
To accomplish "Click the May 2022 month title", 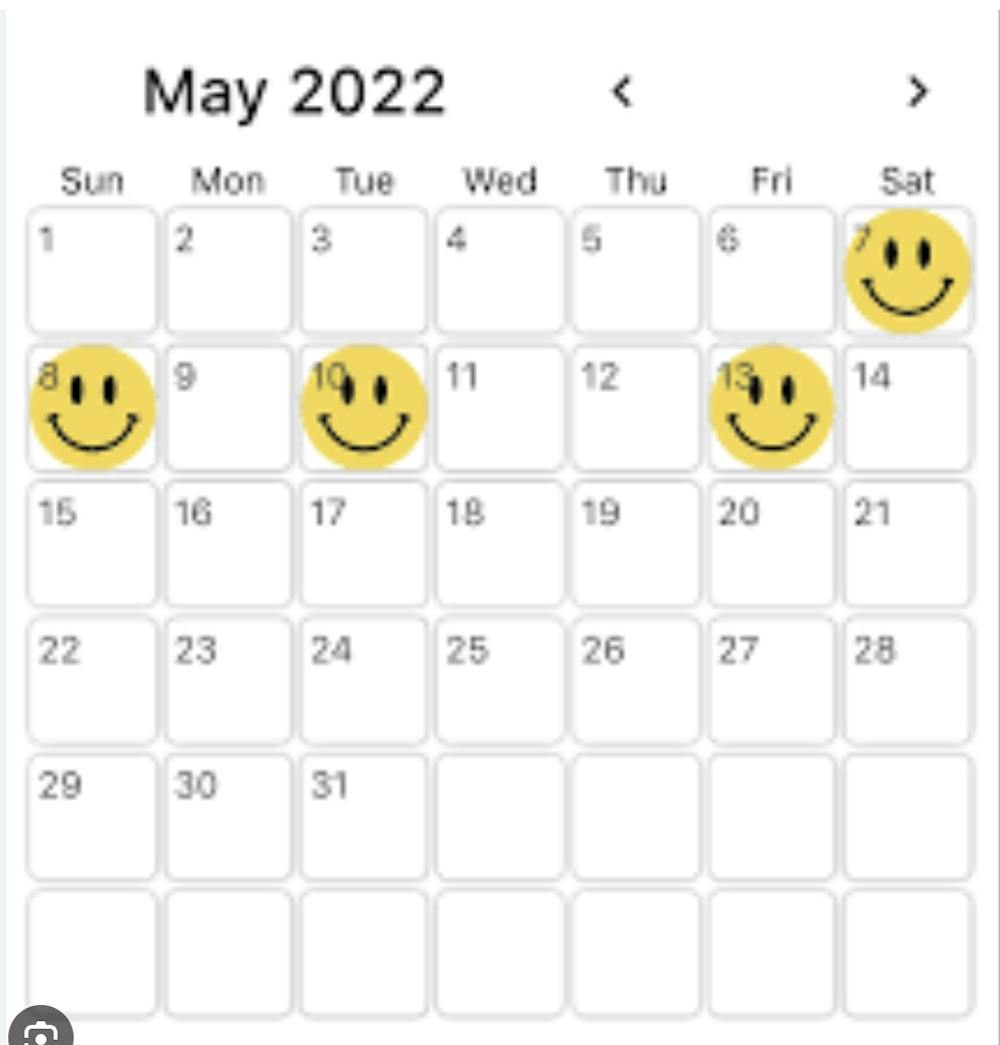I will coord(297,90).
